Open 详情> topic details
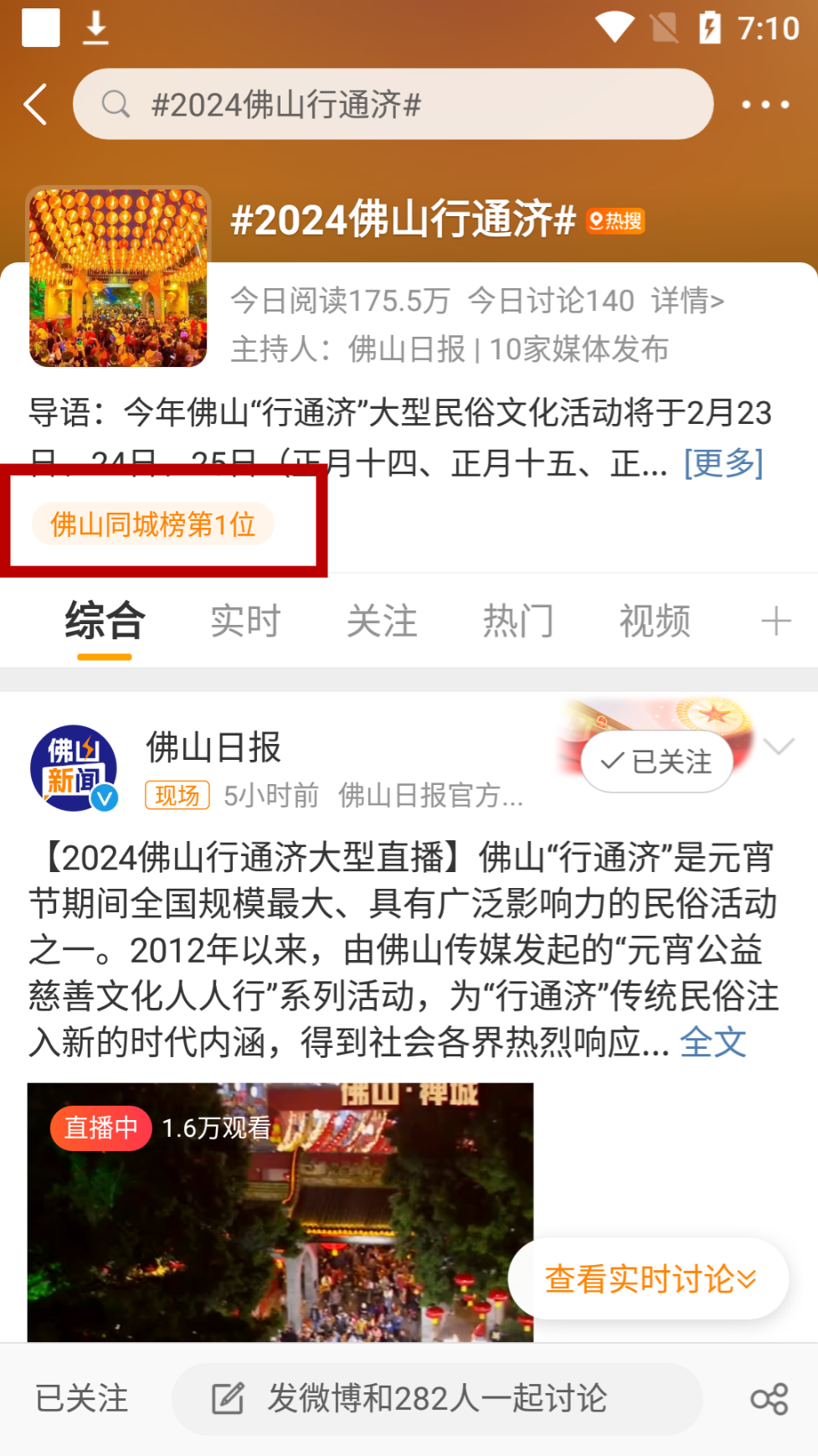818x1456 pixels. 687,300
